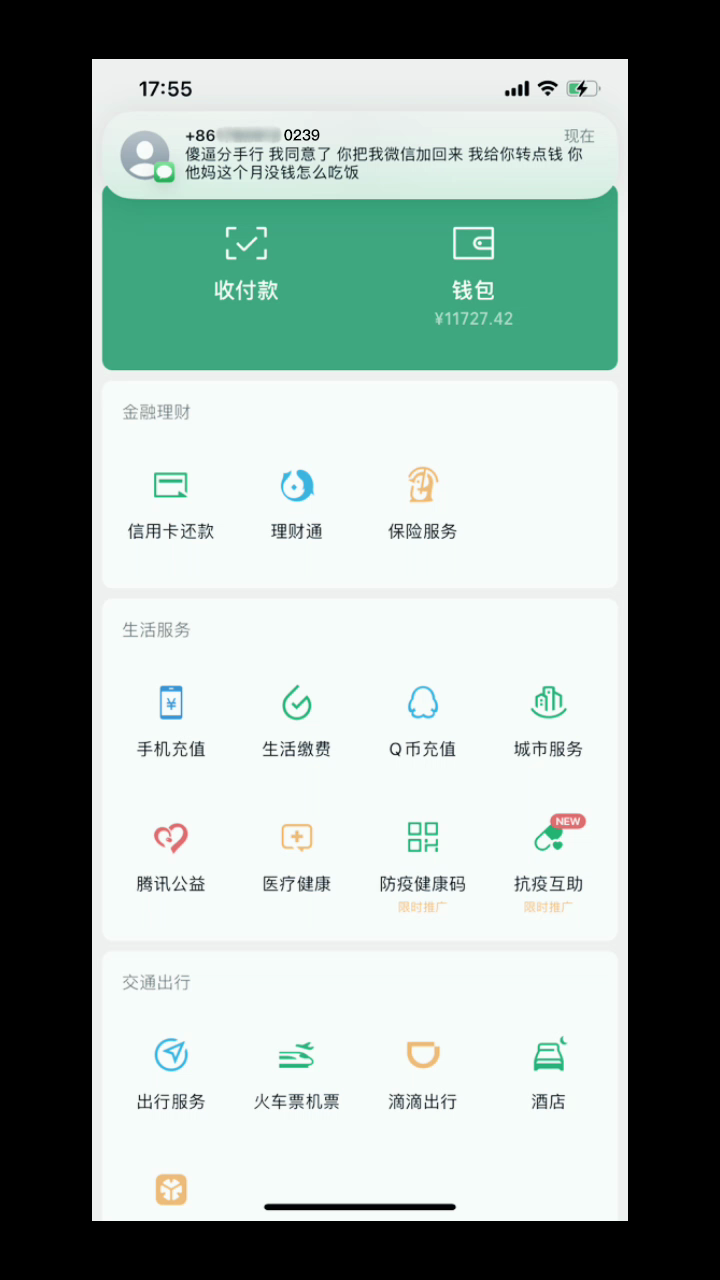Open 酒店 hotel booking
Viewport: 720px width, 1280px height.
[x=548, y=1073]
